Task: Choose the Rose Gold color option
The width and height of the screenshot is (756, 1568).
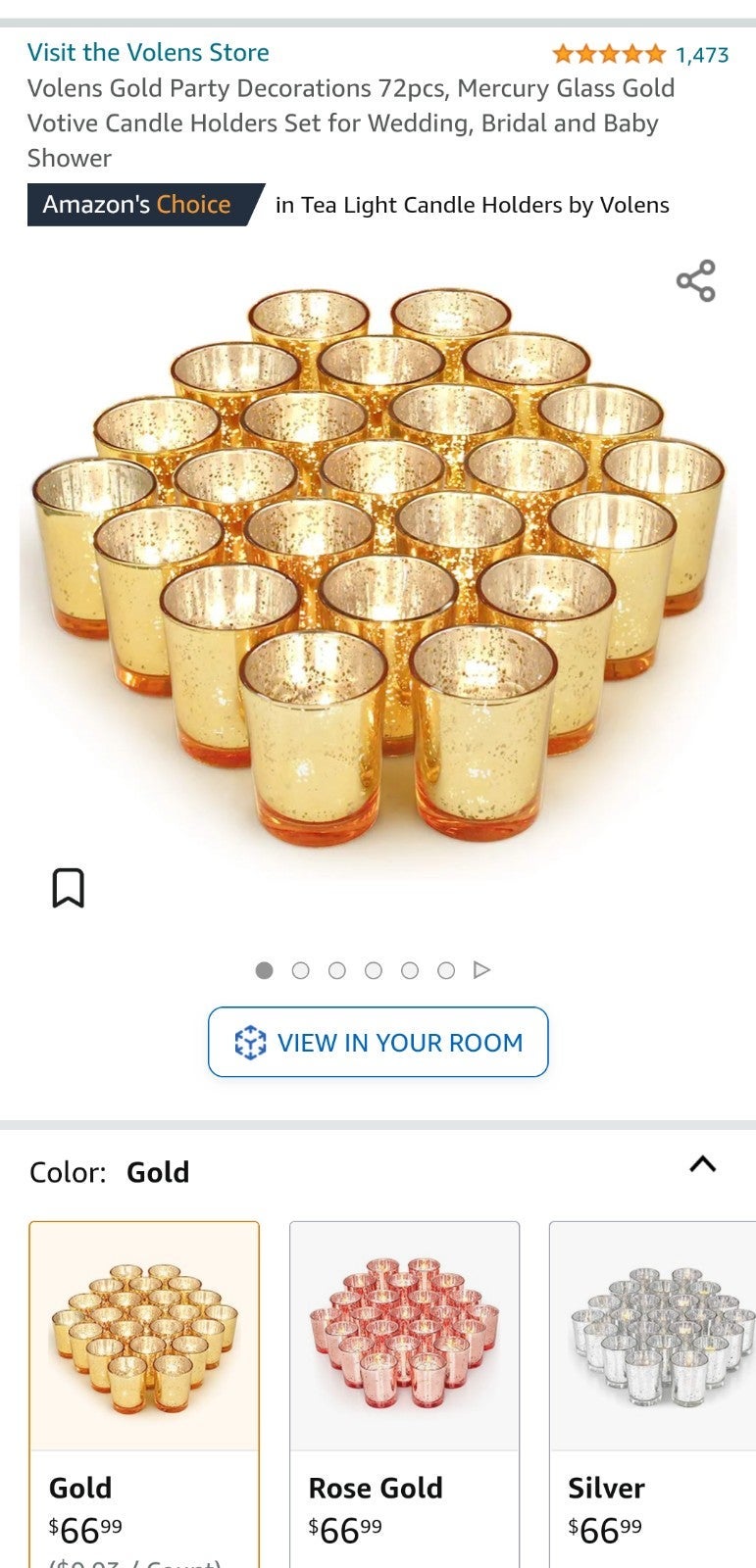Action: click(404, 1394)
